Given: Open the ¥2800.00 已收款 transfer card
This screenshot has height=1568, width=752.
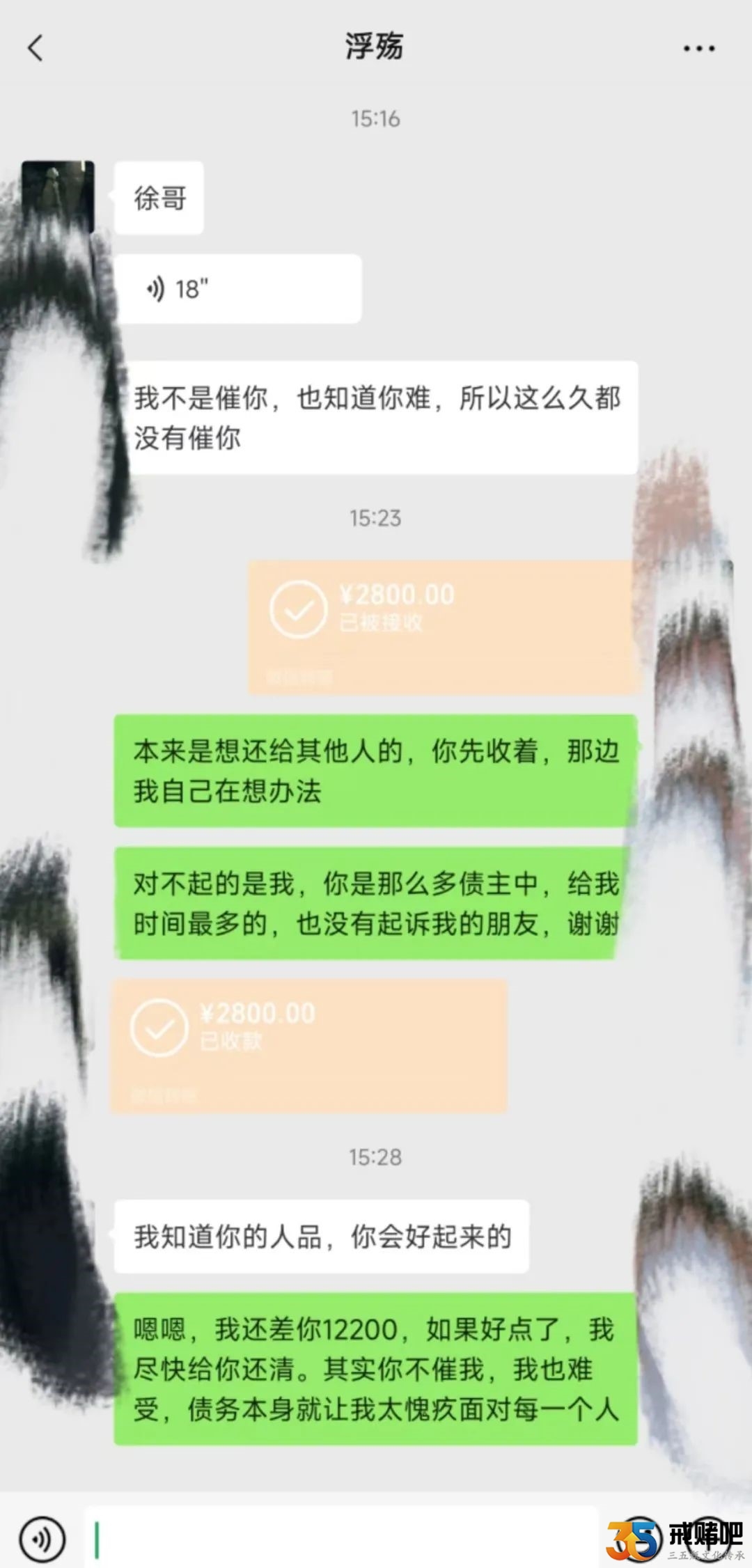Looking at the screenshot, I should click(x=309, y=1044).
